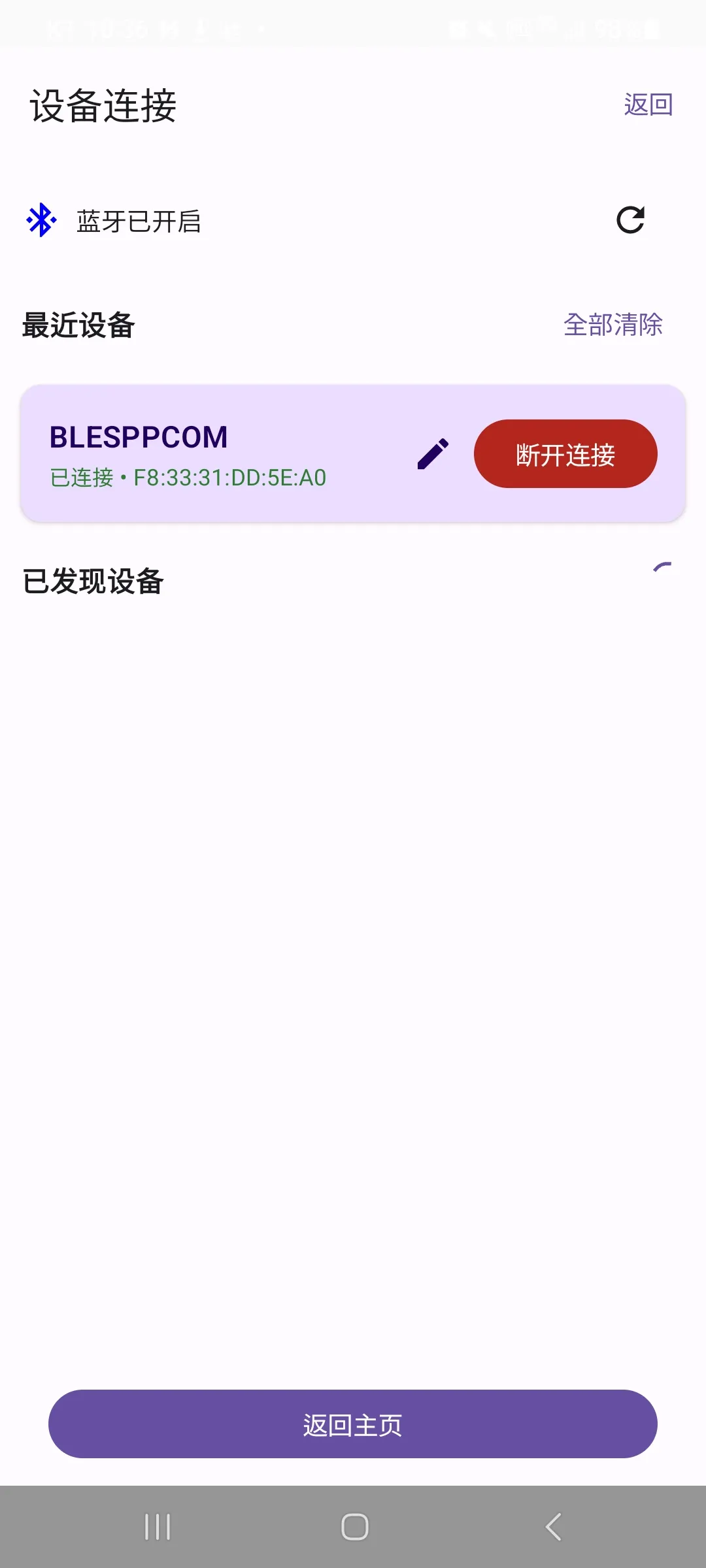Rename BLESPPCOM using the pencil icon
Image resolution: width=706 pixels, height=1568 pixels.
[433, 452]
